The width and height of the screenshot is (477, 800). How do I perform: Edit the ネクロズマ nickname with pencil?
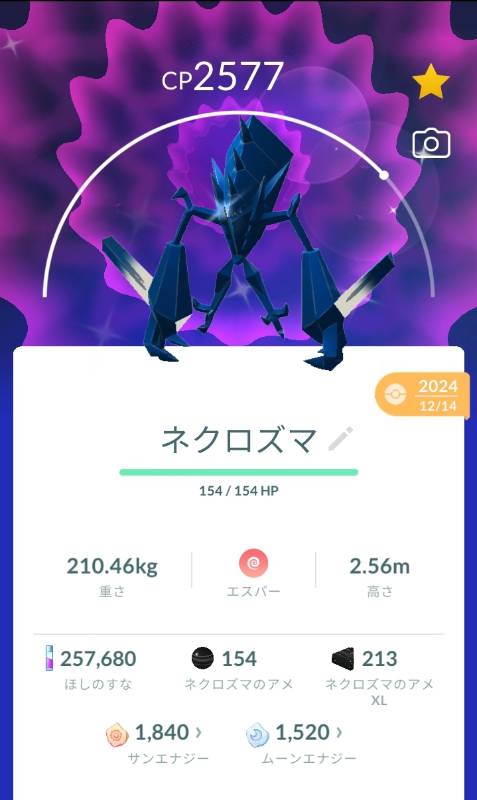[x=341, y=439]
